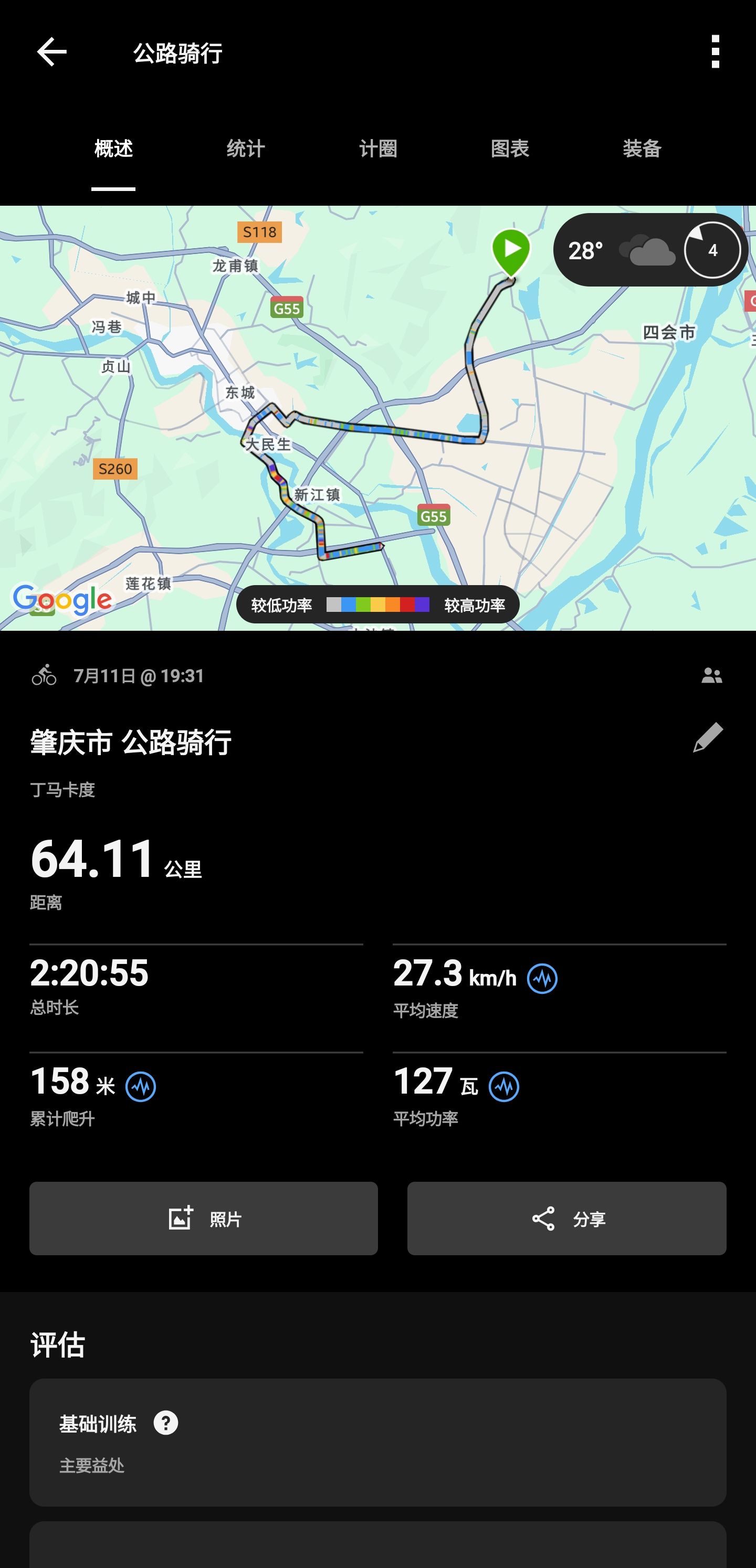Edit the activity name with pencil icon
The image size is (756, 1568).
[708, 738]
